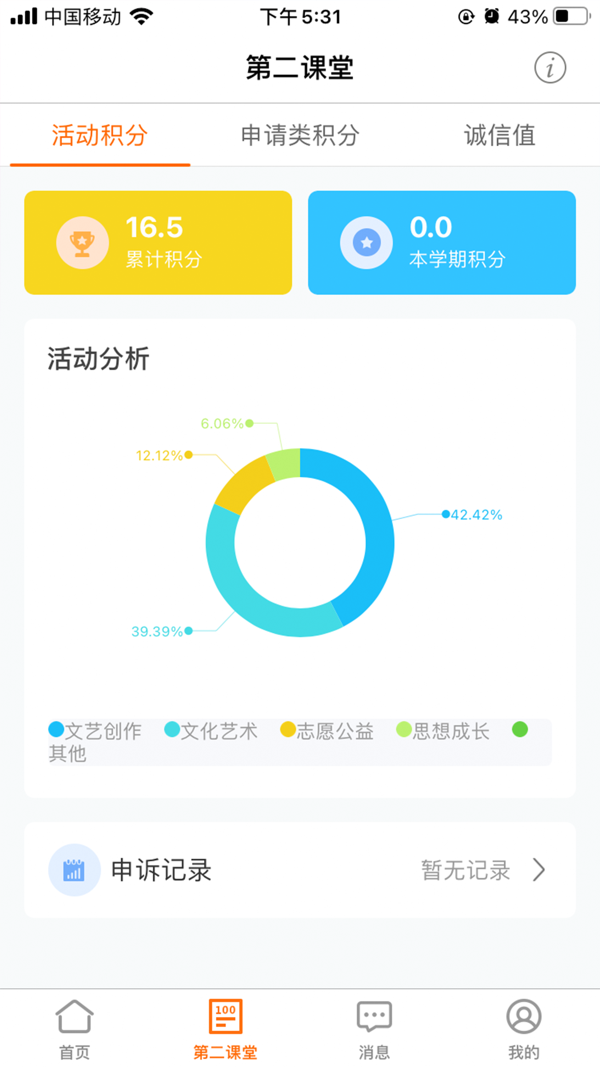This screenshot has height=1067, width=600.
Task: Select the 活动积分 tab
Action: click(100, 136)
